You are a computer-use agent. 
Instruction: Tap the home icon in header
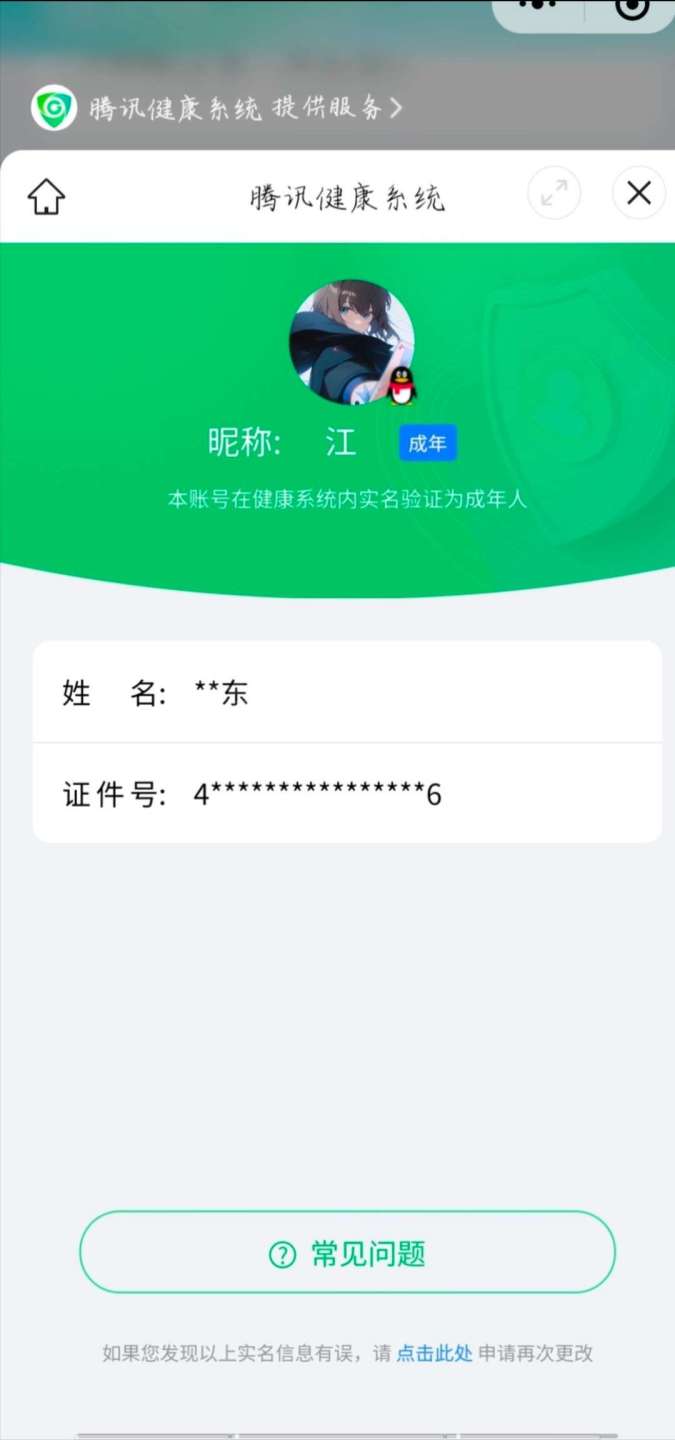coord(46,196)
